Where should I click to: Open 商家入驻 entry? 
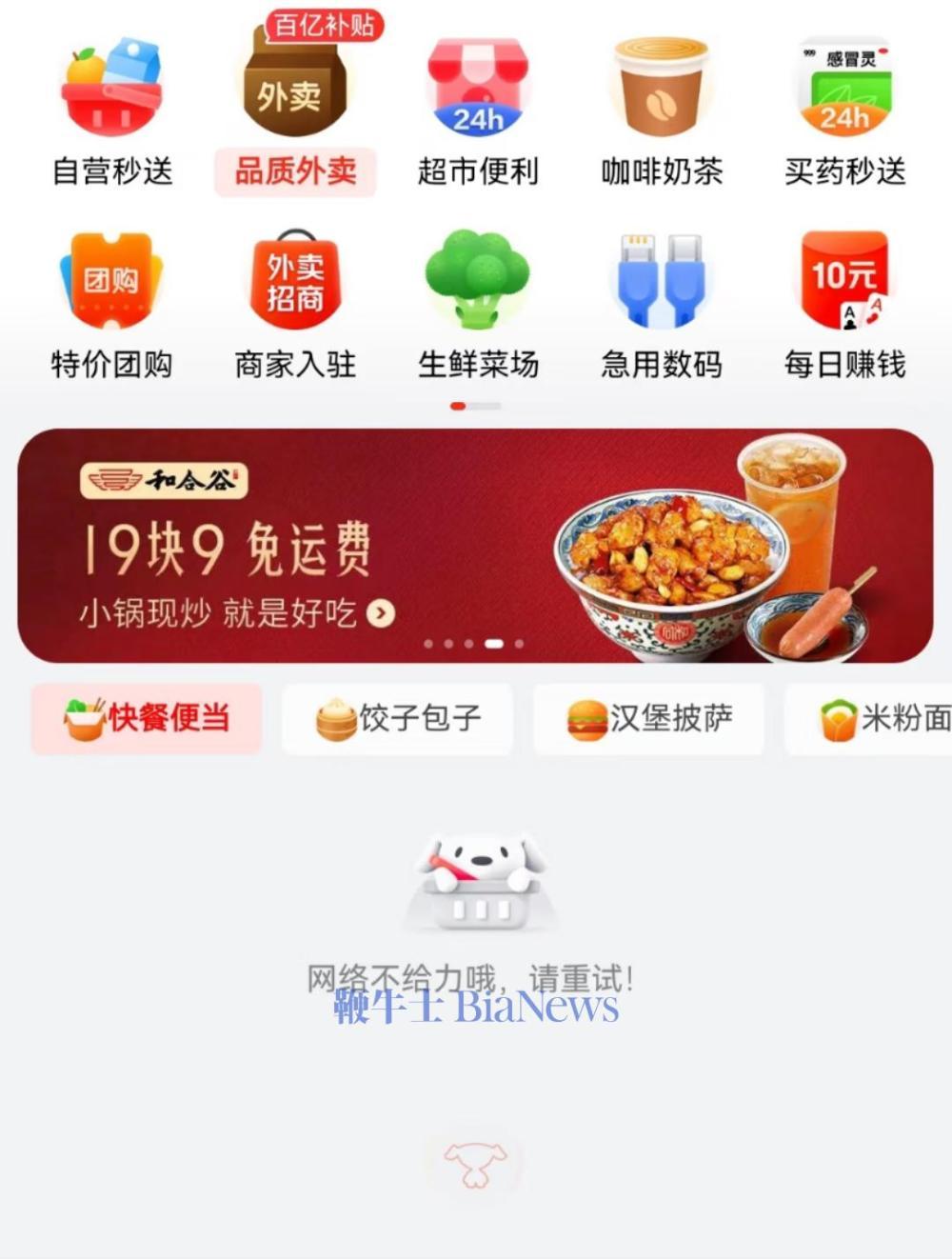click(x=295, y=305)
